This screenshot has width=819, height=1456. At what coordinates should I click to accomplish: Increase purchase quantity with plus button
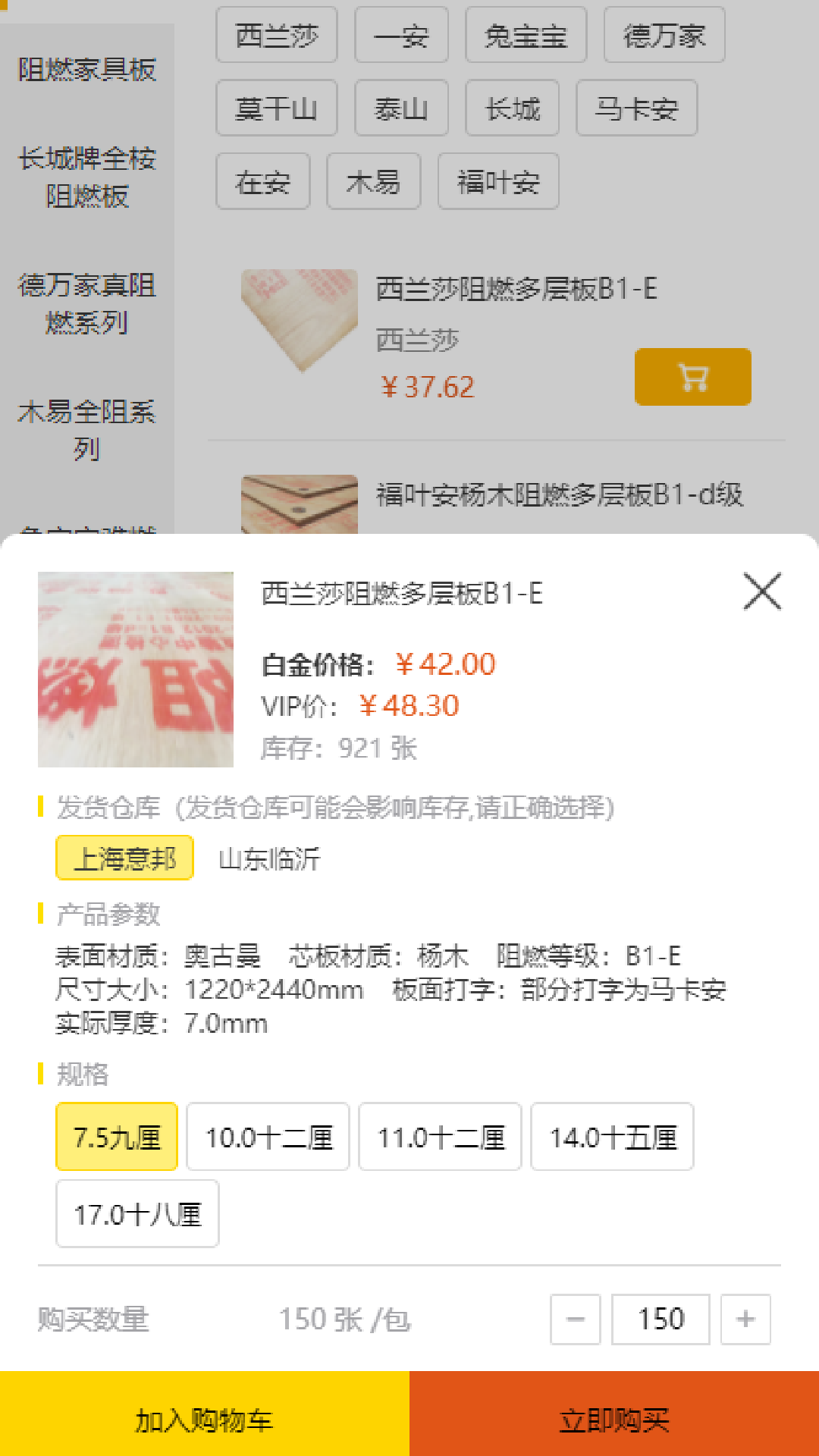point(745,1319)
